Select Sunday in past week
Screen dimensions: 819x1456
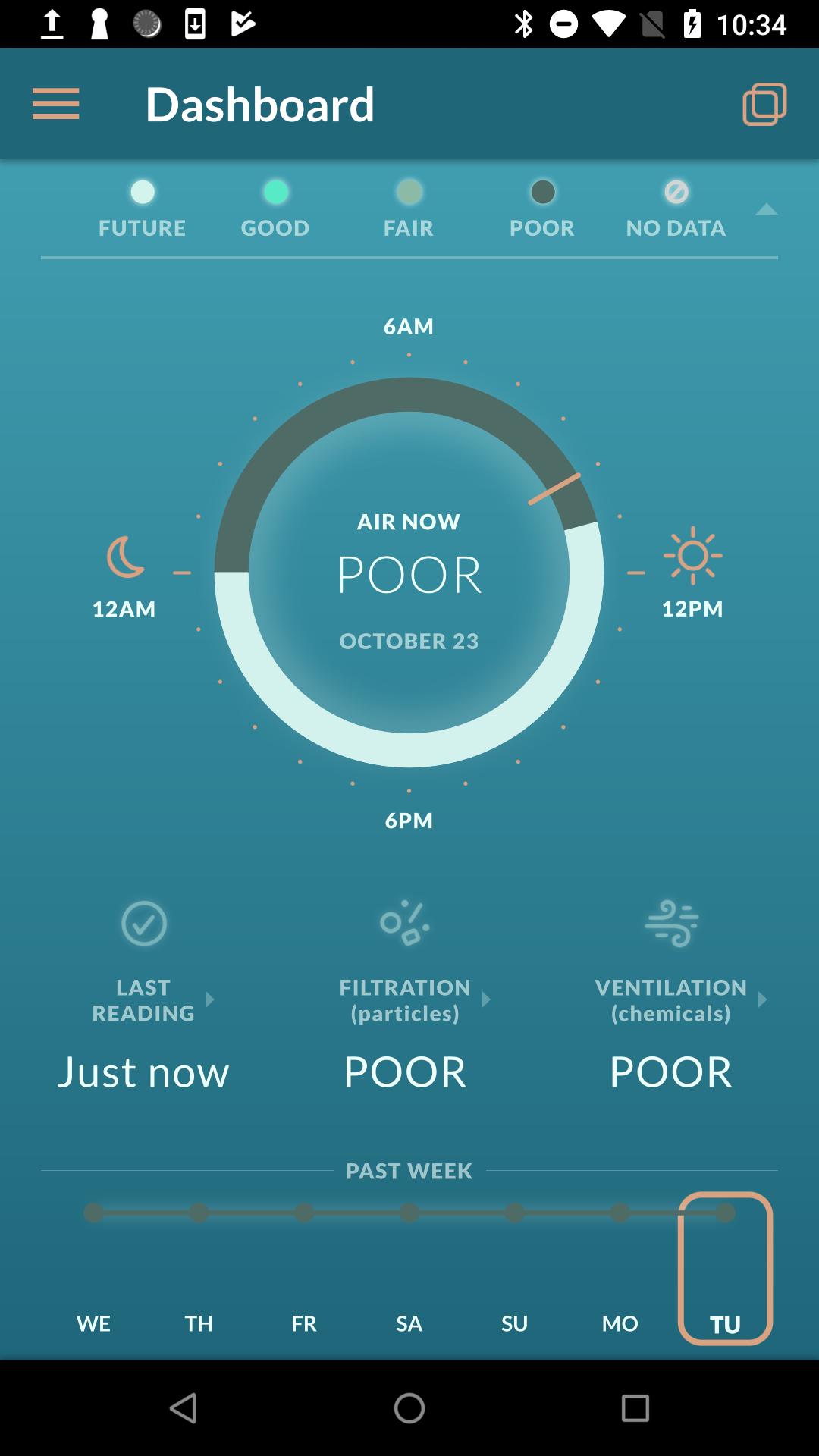pyautogui.click(x=514, y=1323)
